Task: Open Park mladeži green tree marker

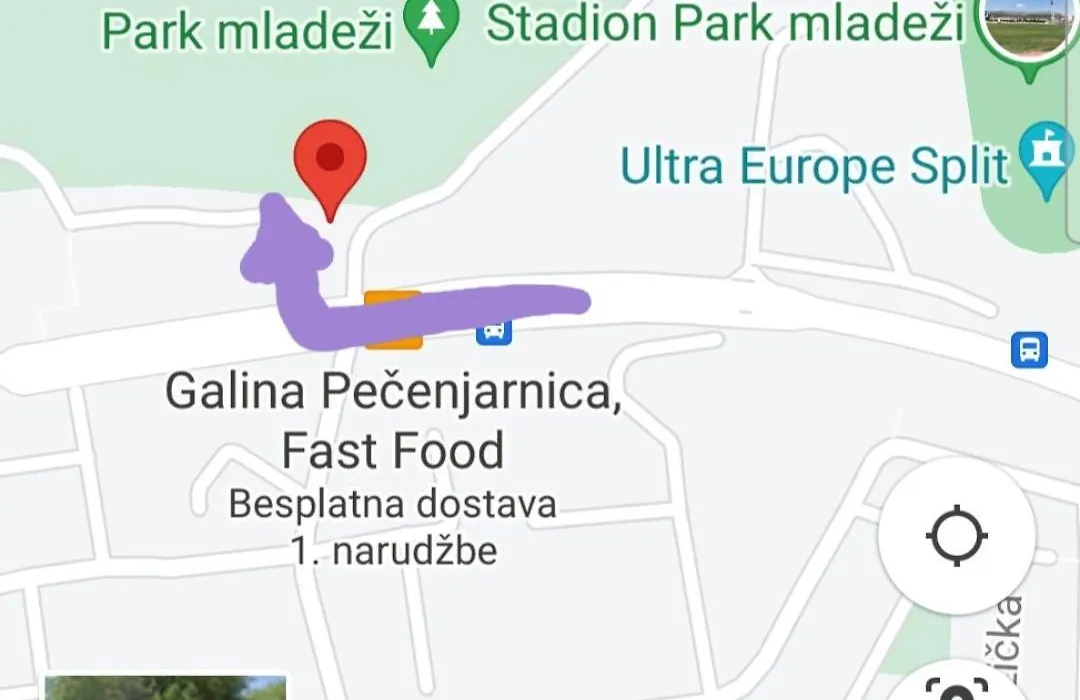Action: [x=431, y=28]
